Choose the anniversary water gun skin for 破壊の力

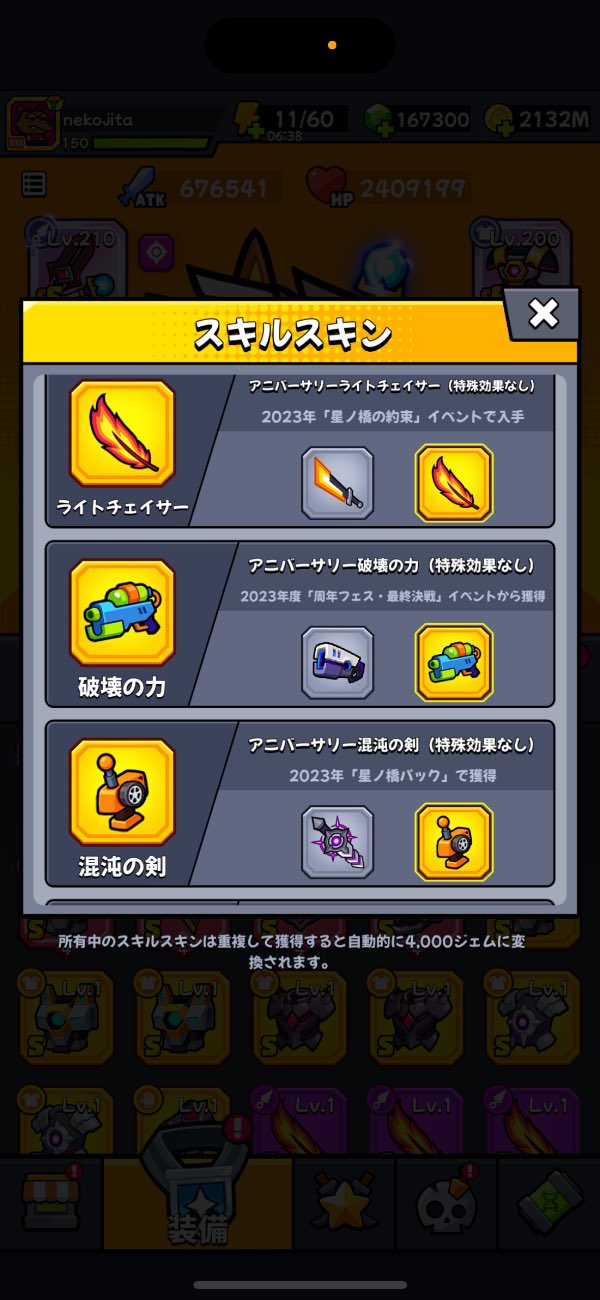(454, 663)
